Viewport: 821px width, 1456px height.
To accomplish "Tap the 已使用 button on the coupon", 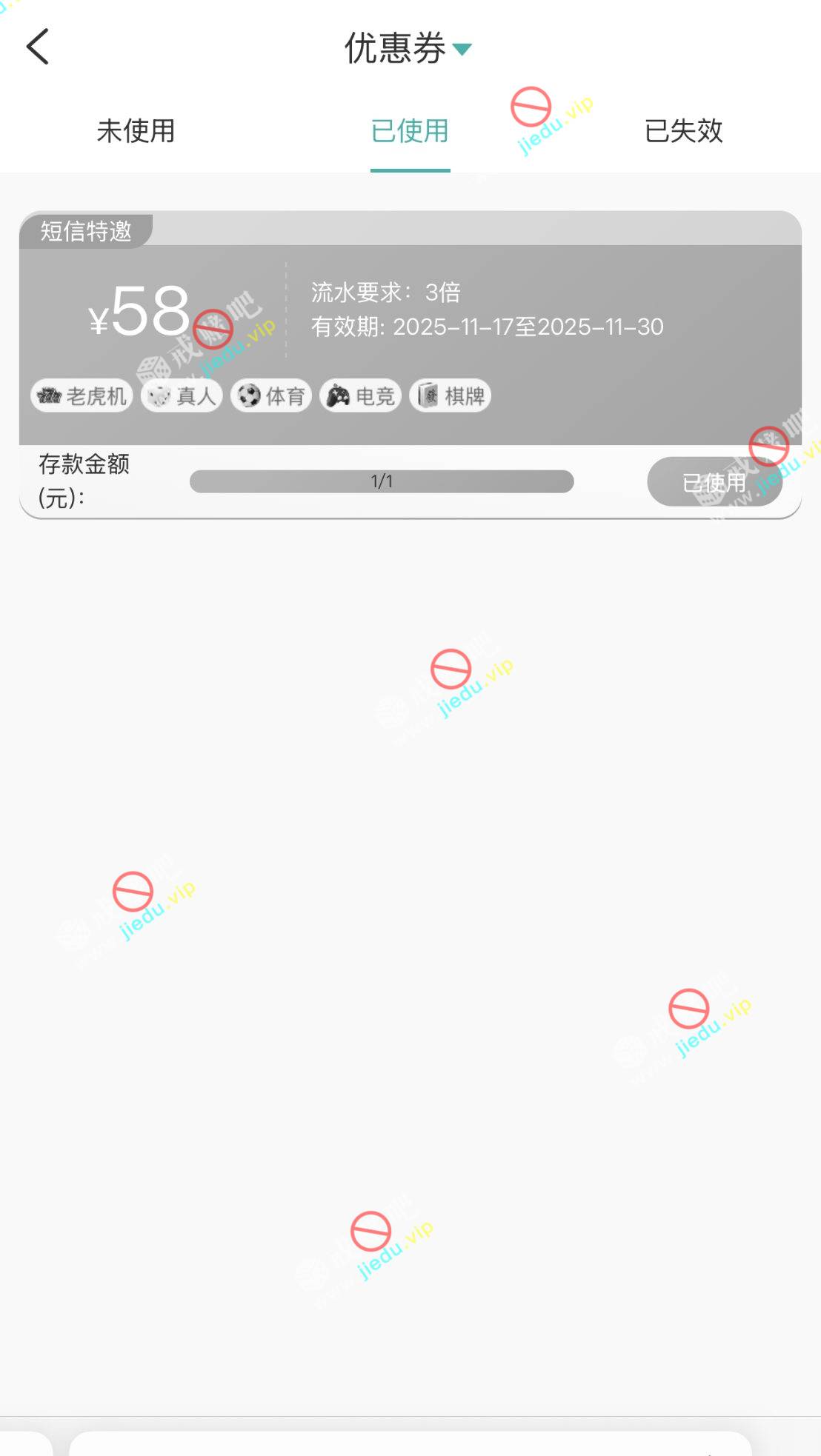I will pos(714,482).
